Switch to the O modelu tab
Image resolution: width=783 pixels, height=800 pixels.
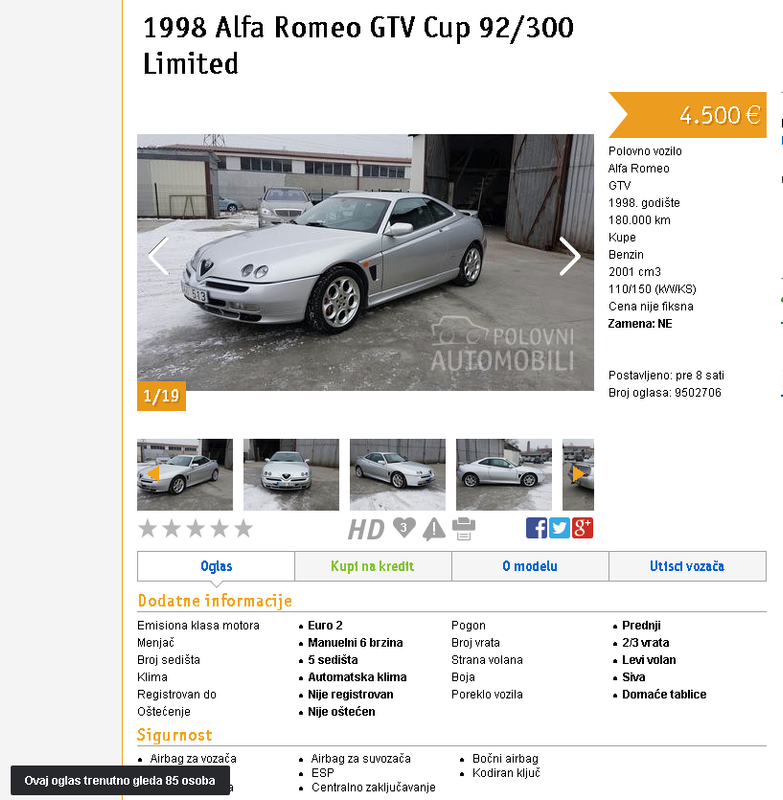tap(530, 566)
